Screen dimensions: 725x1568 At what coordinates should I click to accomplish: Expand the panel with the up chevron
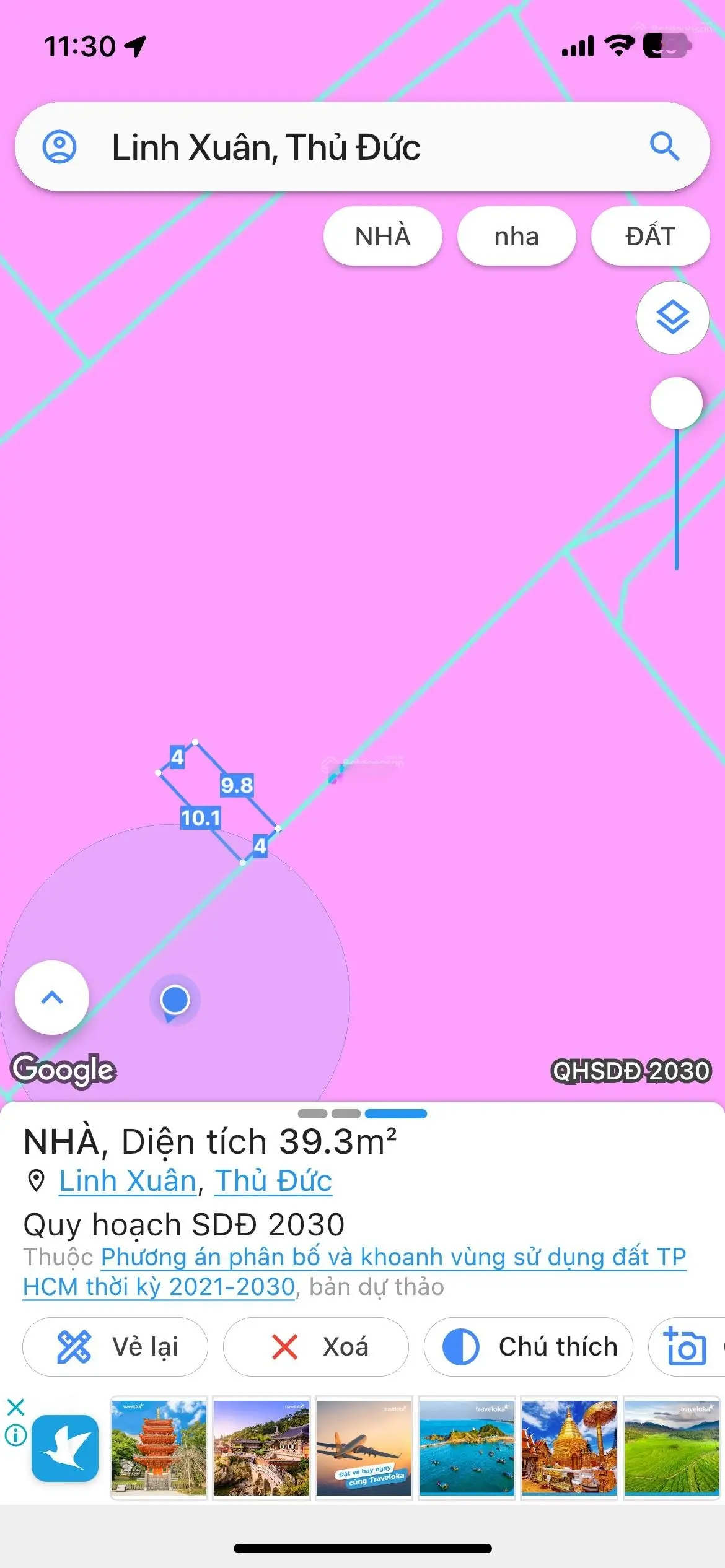click(52, 997)
